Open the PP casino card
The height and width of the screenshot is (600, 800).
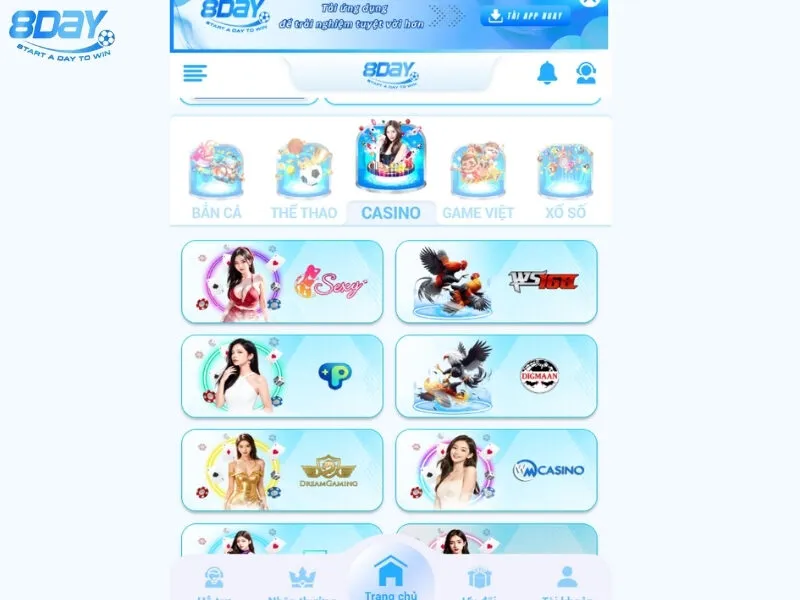282,375
